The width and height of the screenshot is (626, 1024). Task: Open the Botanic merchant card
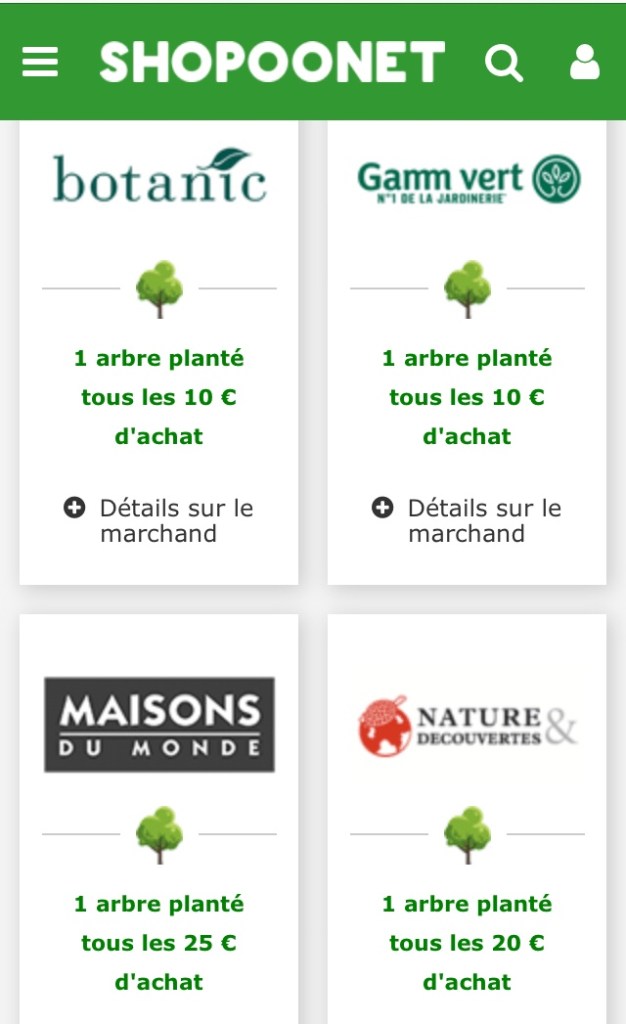pyautogui.click(x=159, y=177)
